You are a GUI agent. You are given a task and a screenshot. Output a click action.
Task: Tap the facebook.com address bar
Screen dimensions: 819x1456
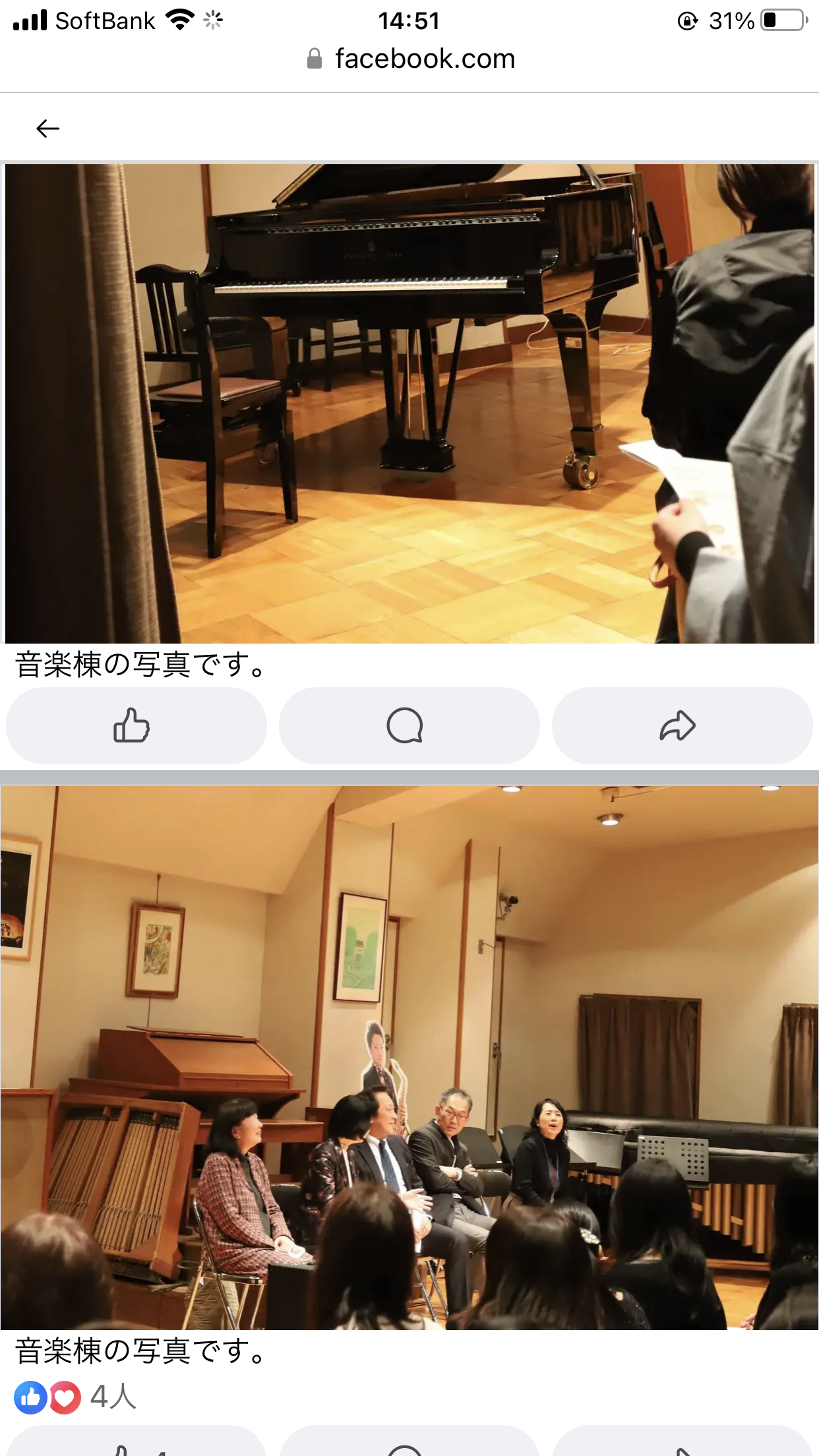coord(410,59)
